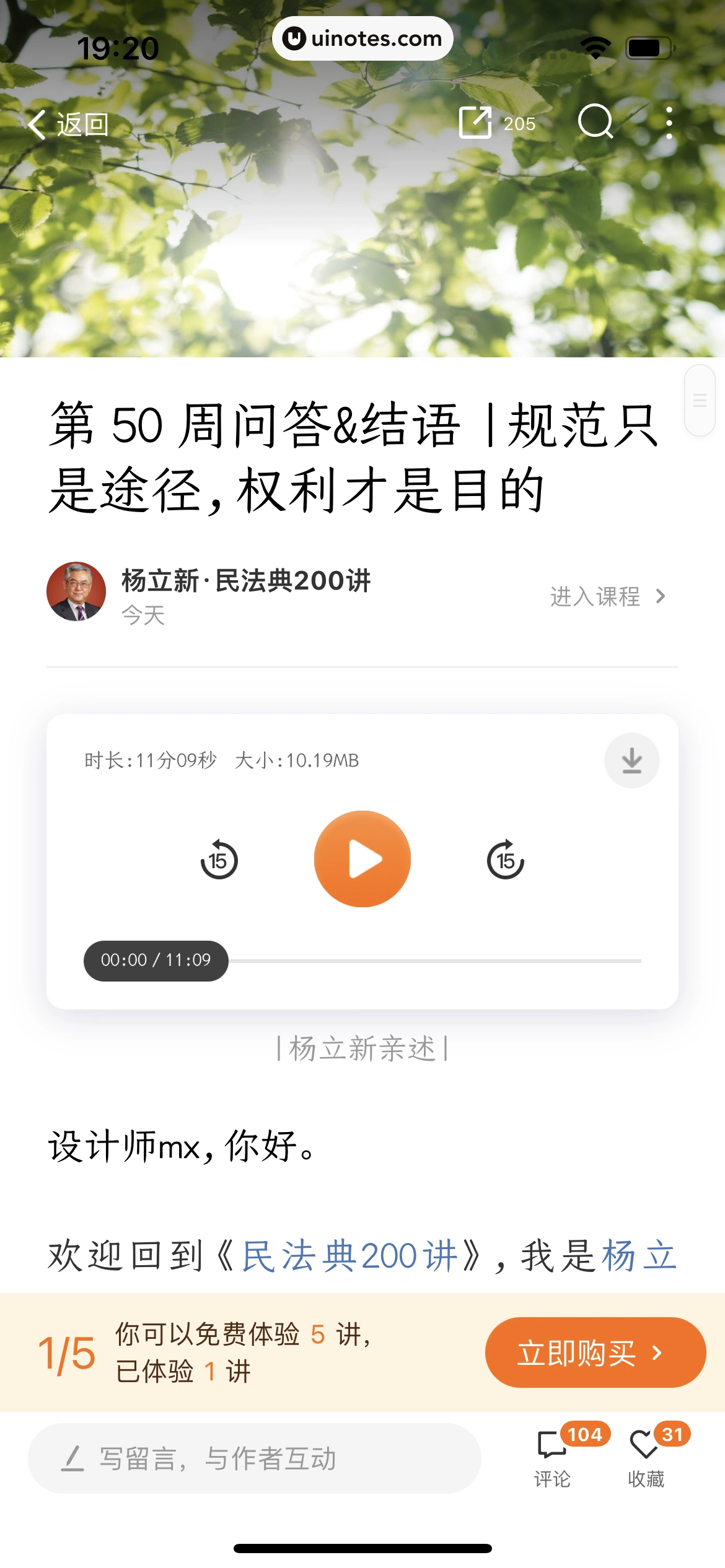Rewind the audio 15 seconds
725x1568 pixels.
[x=219, y=860]
